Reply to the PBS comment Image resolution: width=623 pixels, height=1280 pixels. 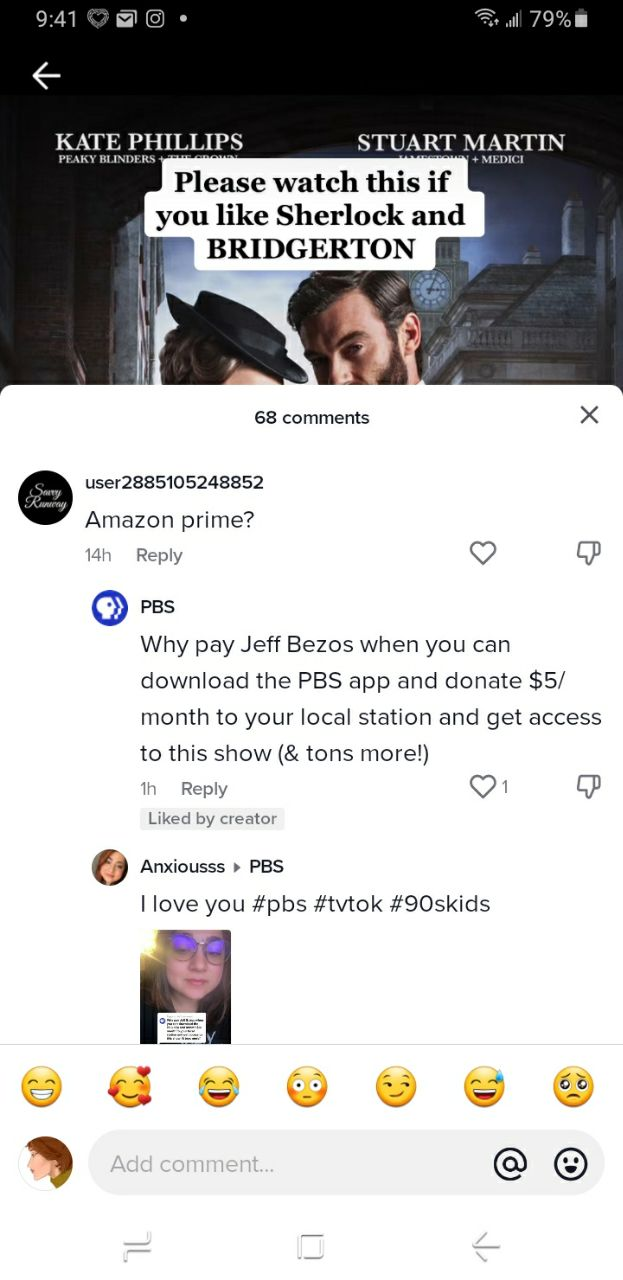[204, 789]
